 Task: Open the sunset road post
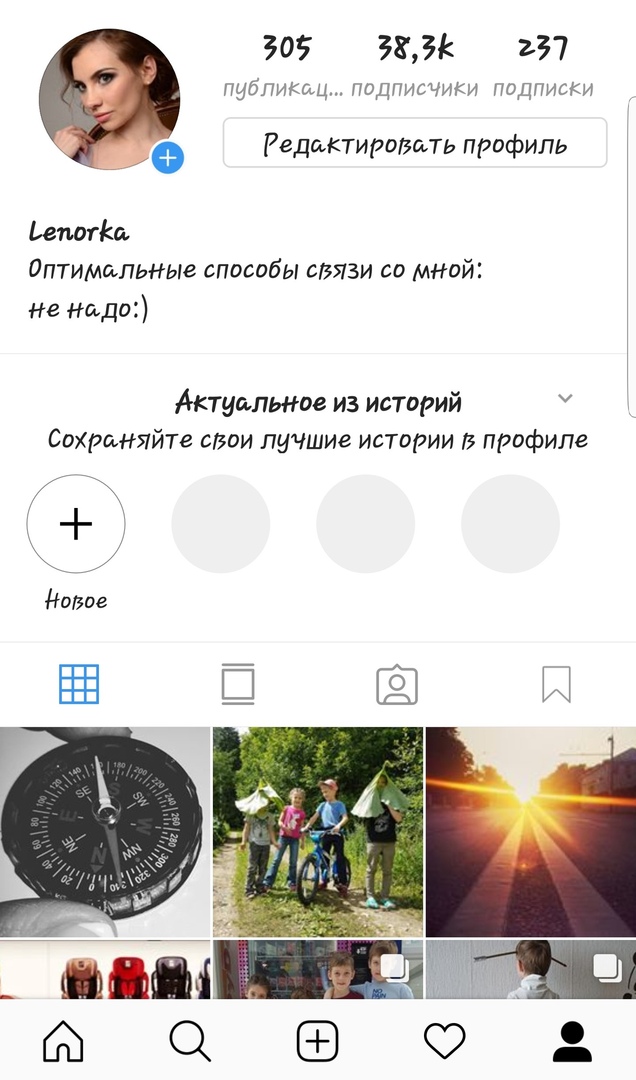[x=530, y=830]
